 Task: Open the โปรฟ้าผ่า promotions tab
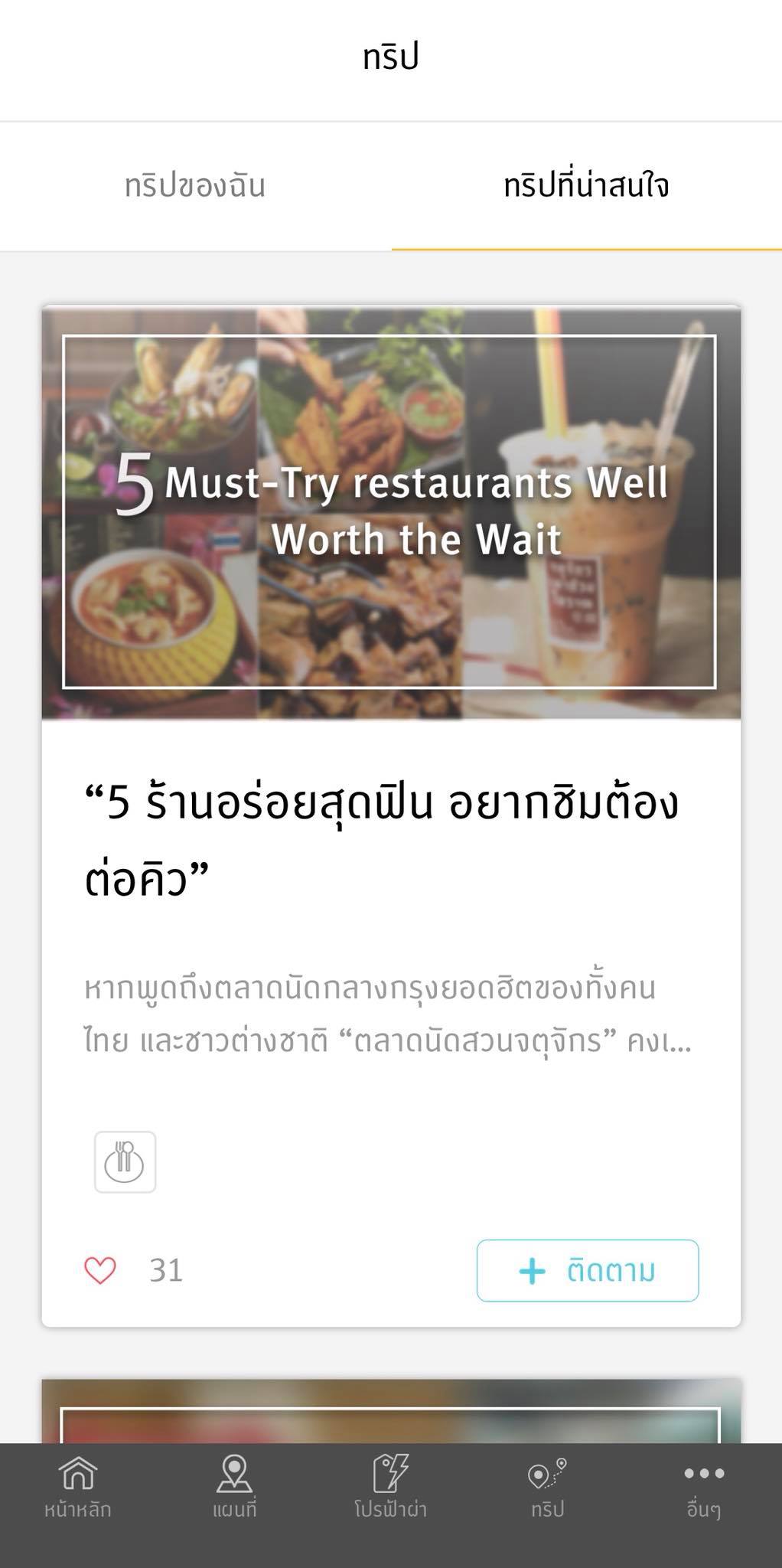(x=390, y=1487)
